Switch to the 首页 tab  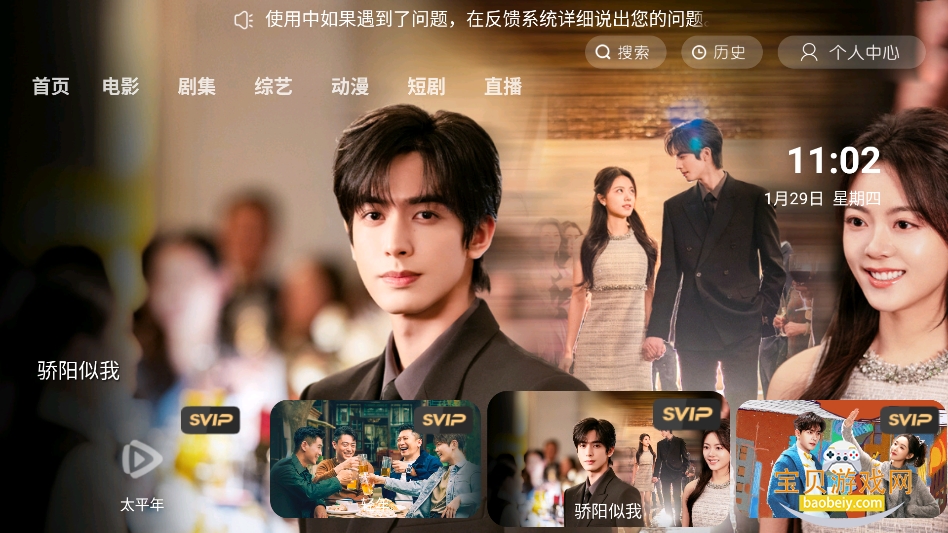point(51,87)
